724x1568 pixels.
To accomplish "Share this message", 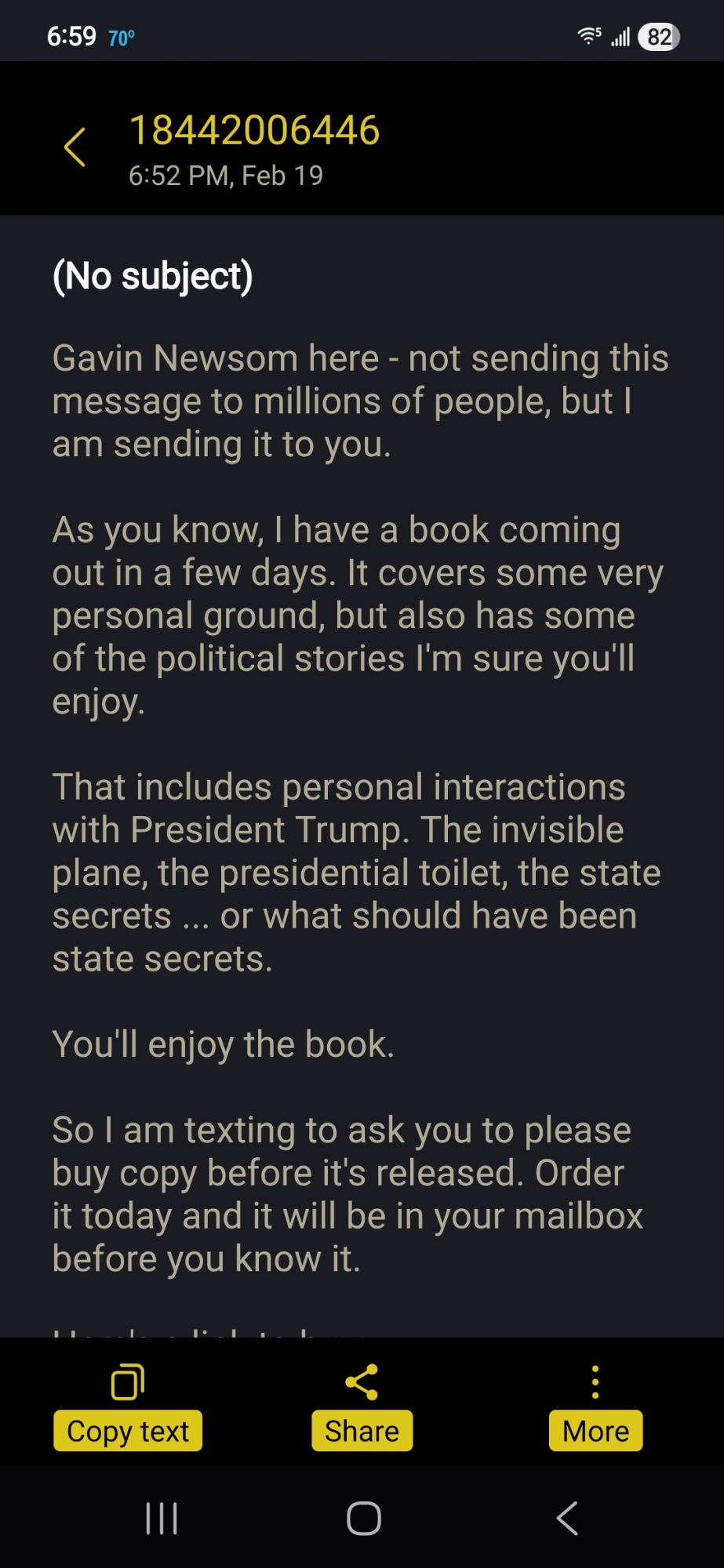I will (x=362, y=1406).
